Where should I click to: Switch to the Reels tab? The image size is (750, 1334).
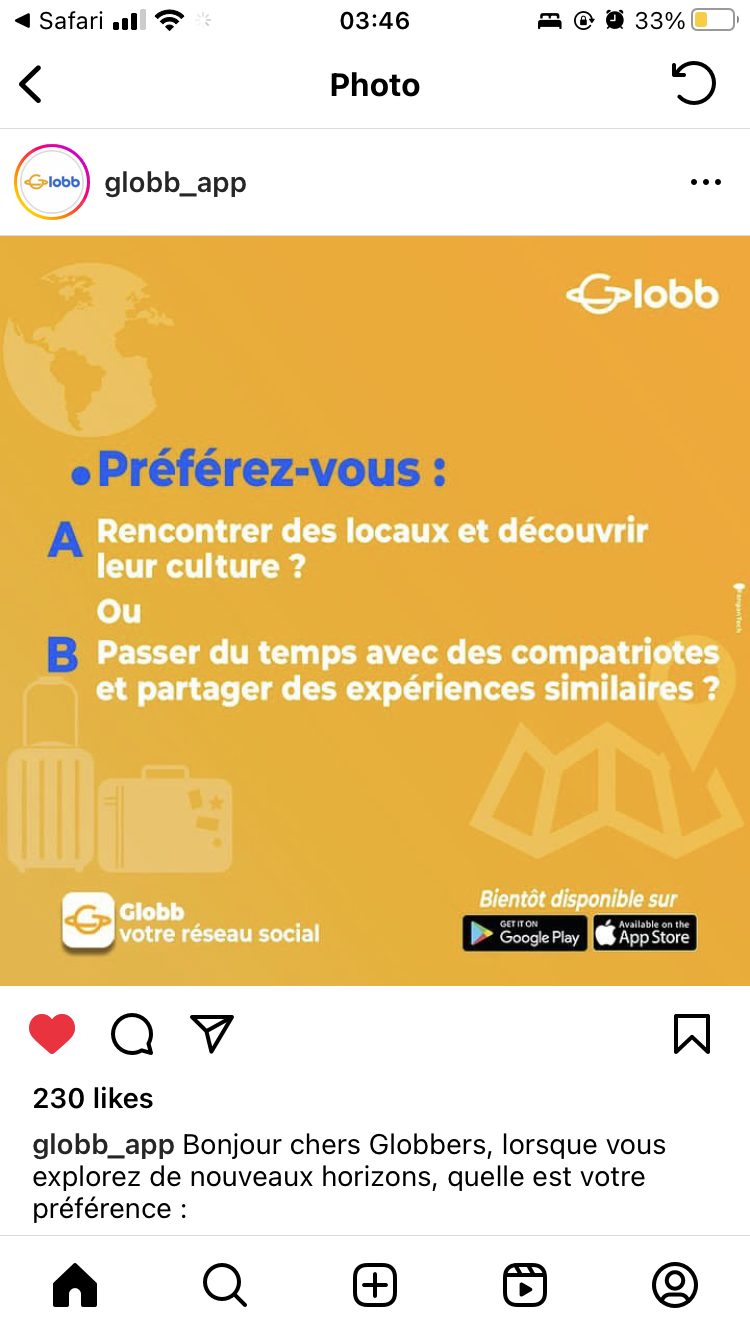tap(525, 1285)
